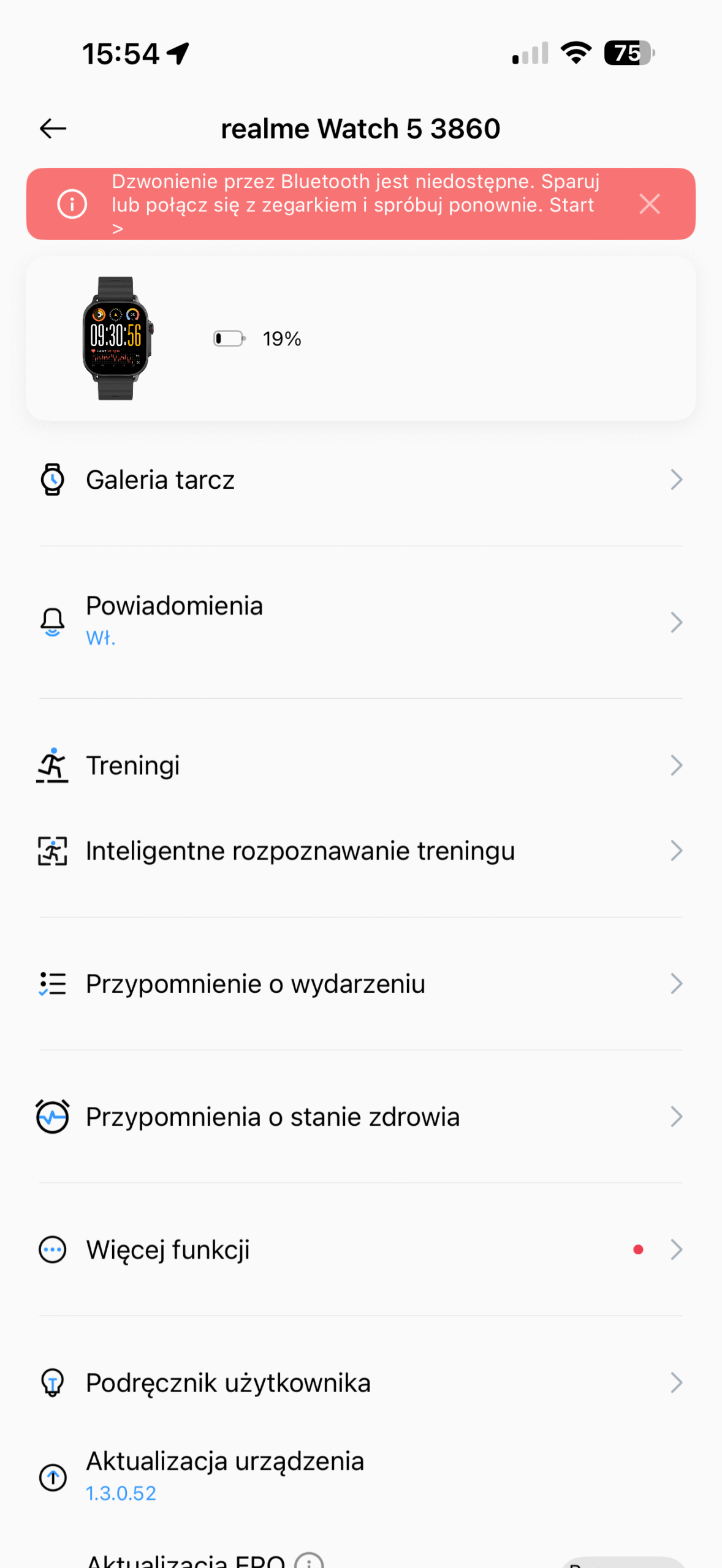Open Przypomnienie o wydarzeniu
722x1568 pixels.
click(360, 984)
